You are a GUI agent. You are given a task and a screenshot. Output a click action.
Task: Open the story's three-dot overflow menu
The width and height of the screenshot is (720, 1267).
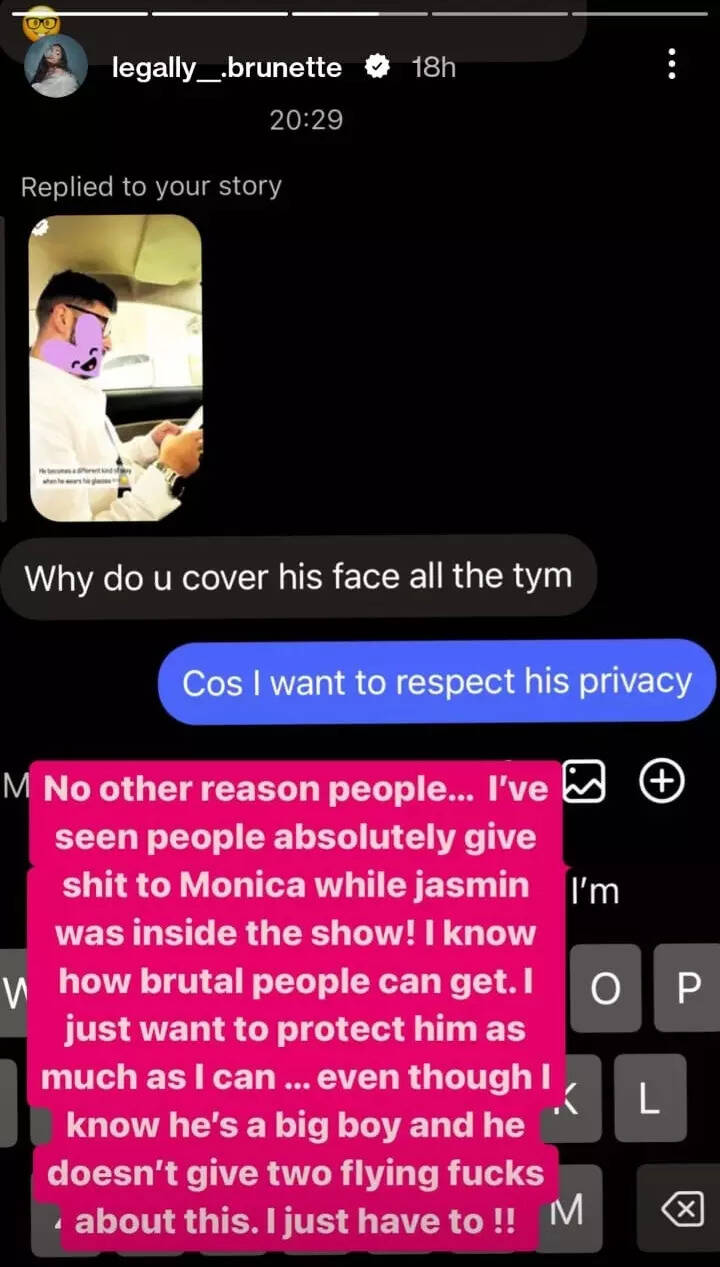(672, 64)
